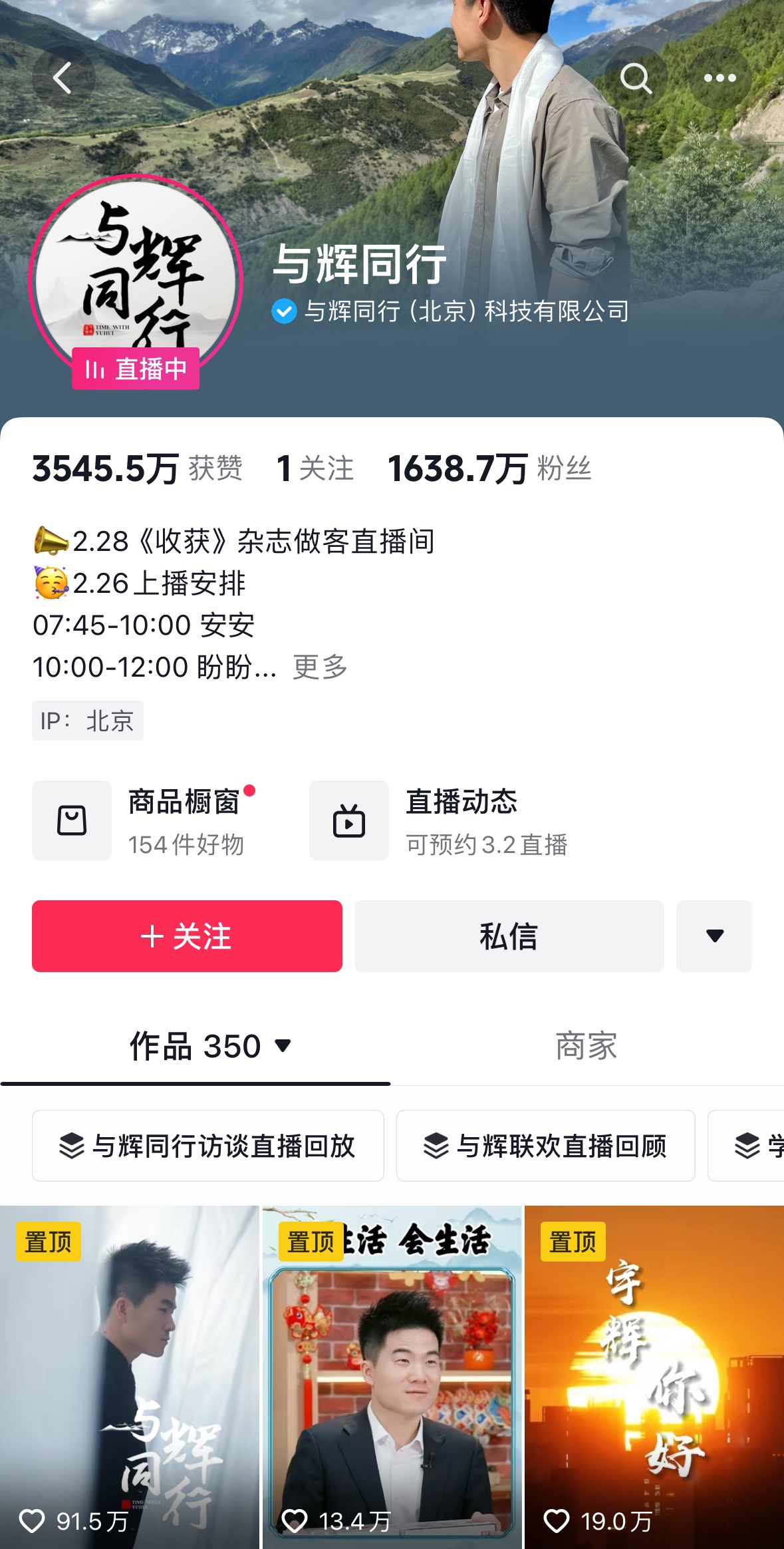The height and width of the screenshot is (1549, 784).
Task: Open the 与辉联欢直播回顾 collection
Action: [x=545, y=1146]
